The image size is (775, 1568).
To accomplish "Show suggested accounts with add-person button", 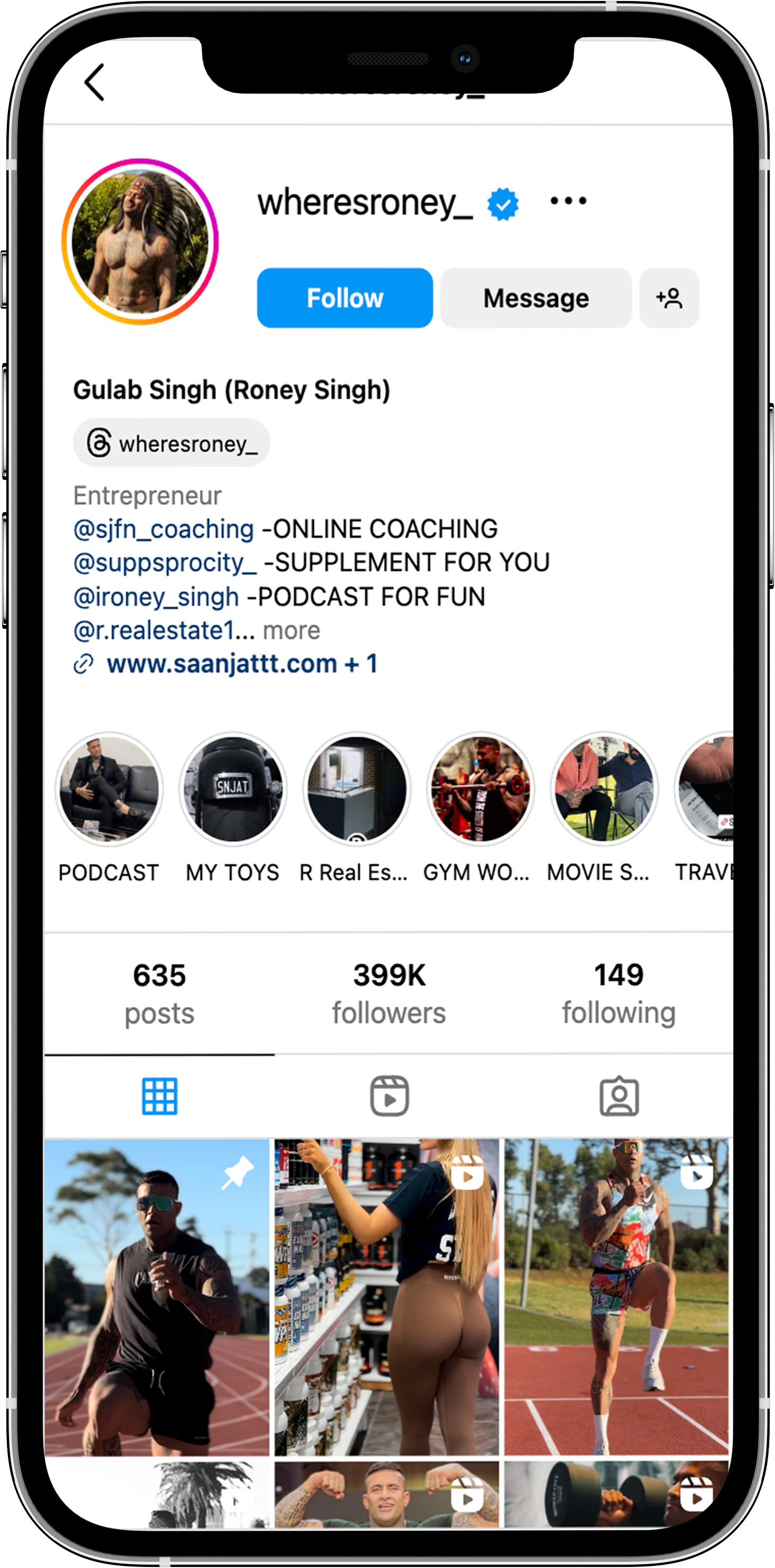I will click(x=668, y=298).
